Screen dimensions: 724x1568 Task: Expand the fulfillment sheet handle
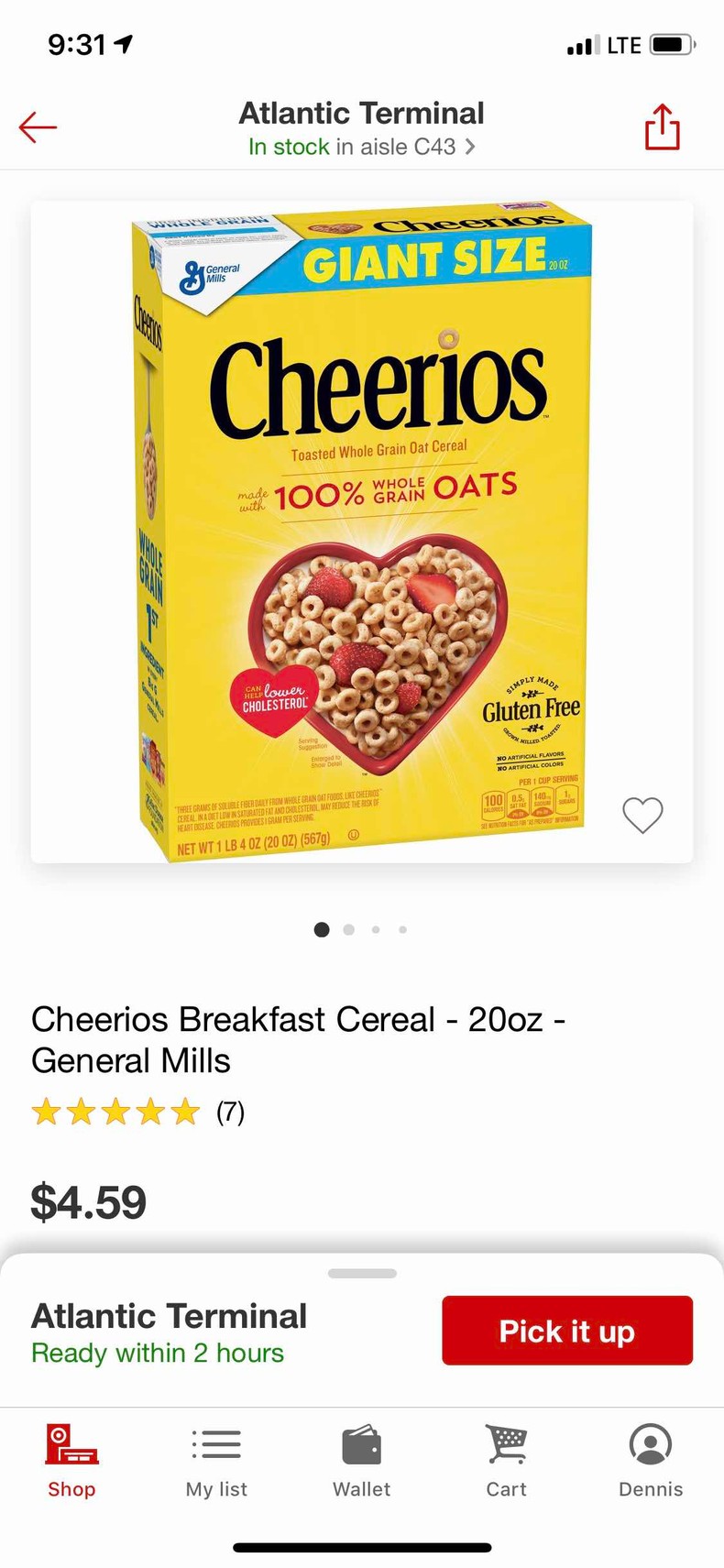point(362,1273)
